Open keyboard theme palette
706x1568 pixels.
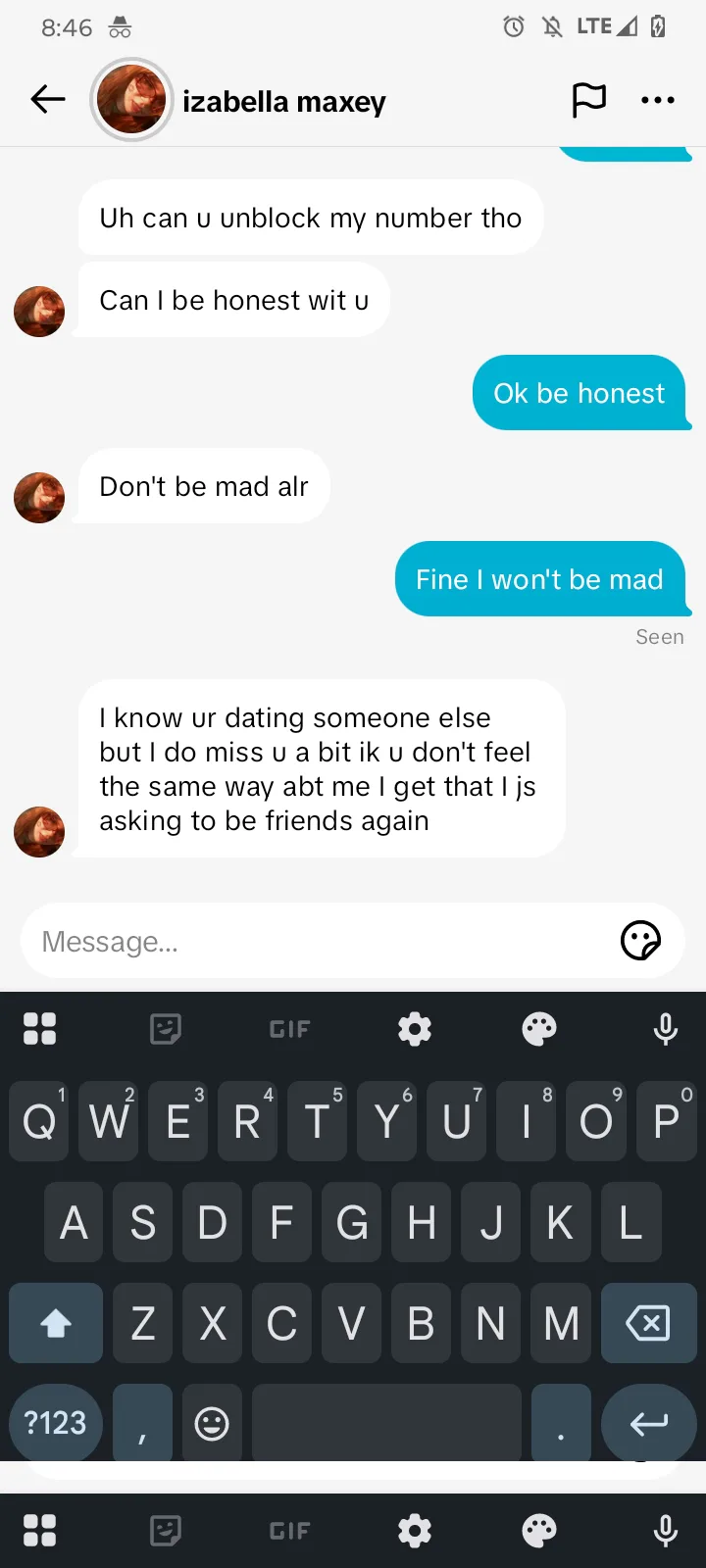(539, 1029)
